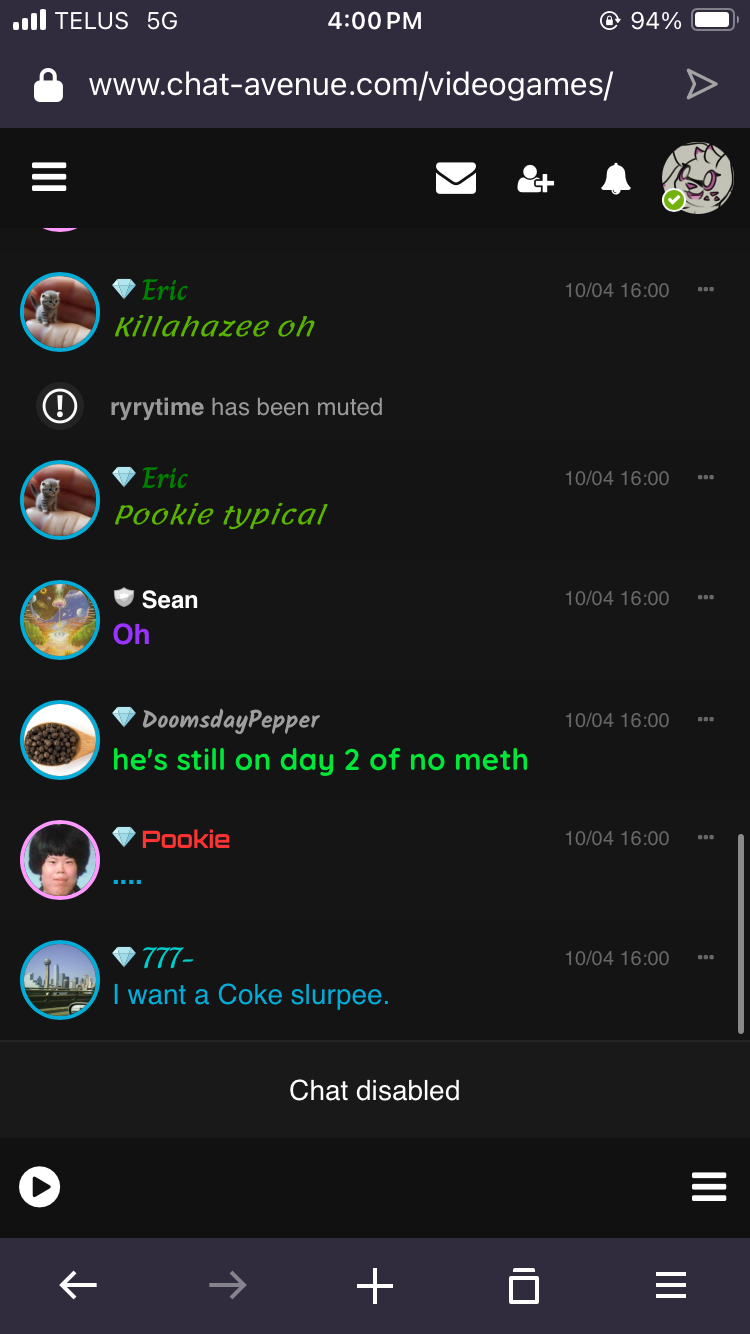Open options for DoomsdayPepper's message
This screenshot has width=750, height=1334.
point(706,720)
